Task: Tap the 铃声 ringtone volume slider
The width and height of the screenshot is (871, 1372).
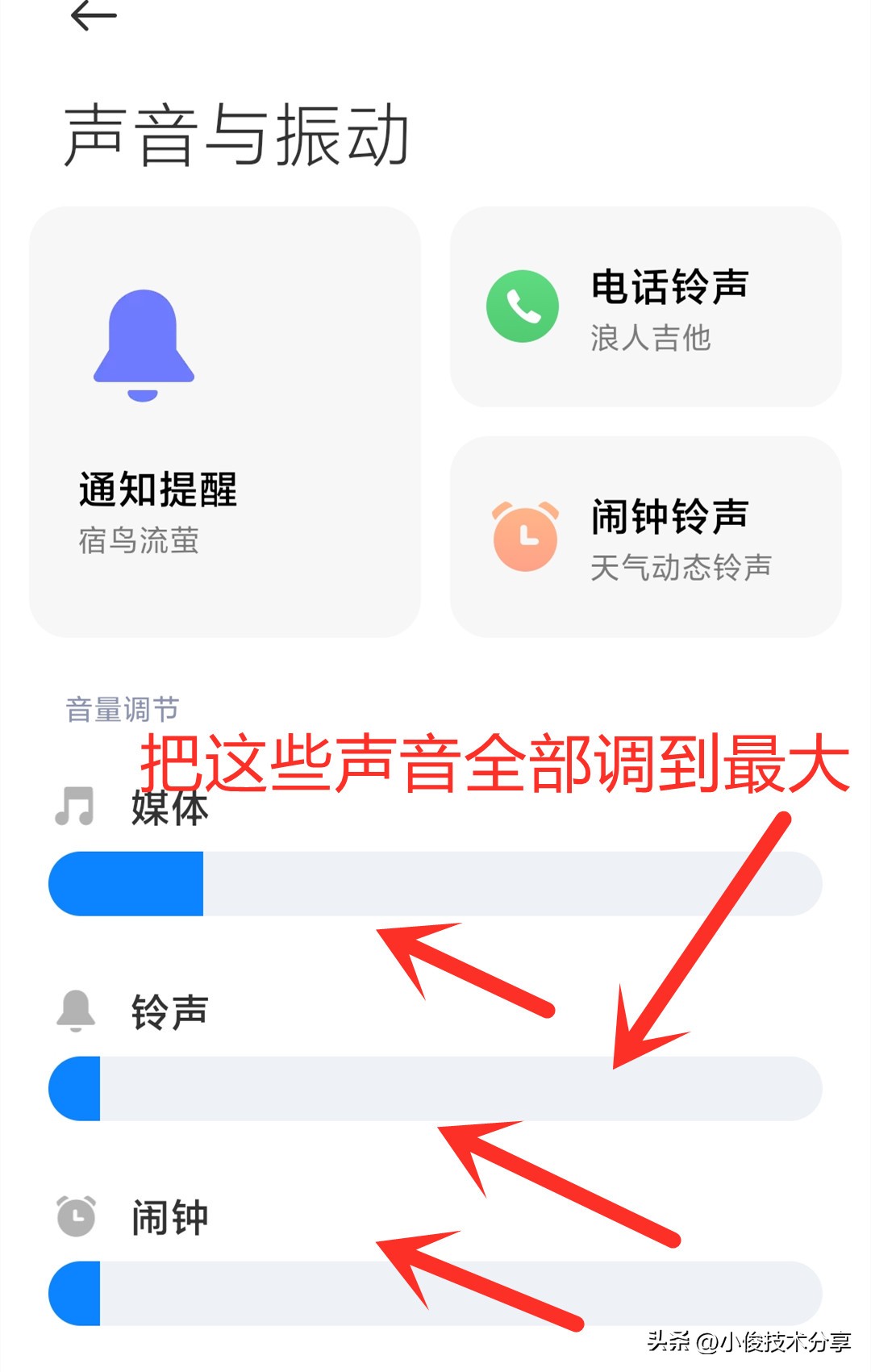Action: [x=435, y=1089]
